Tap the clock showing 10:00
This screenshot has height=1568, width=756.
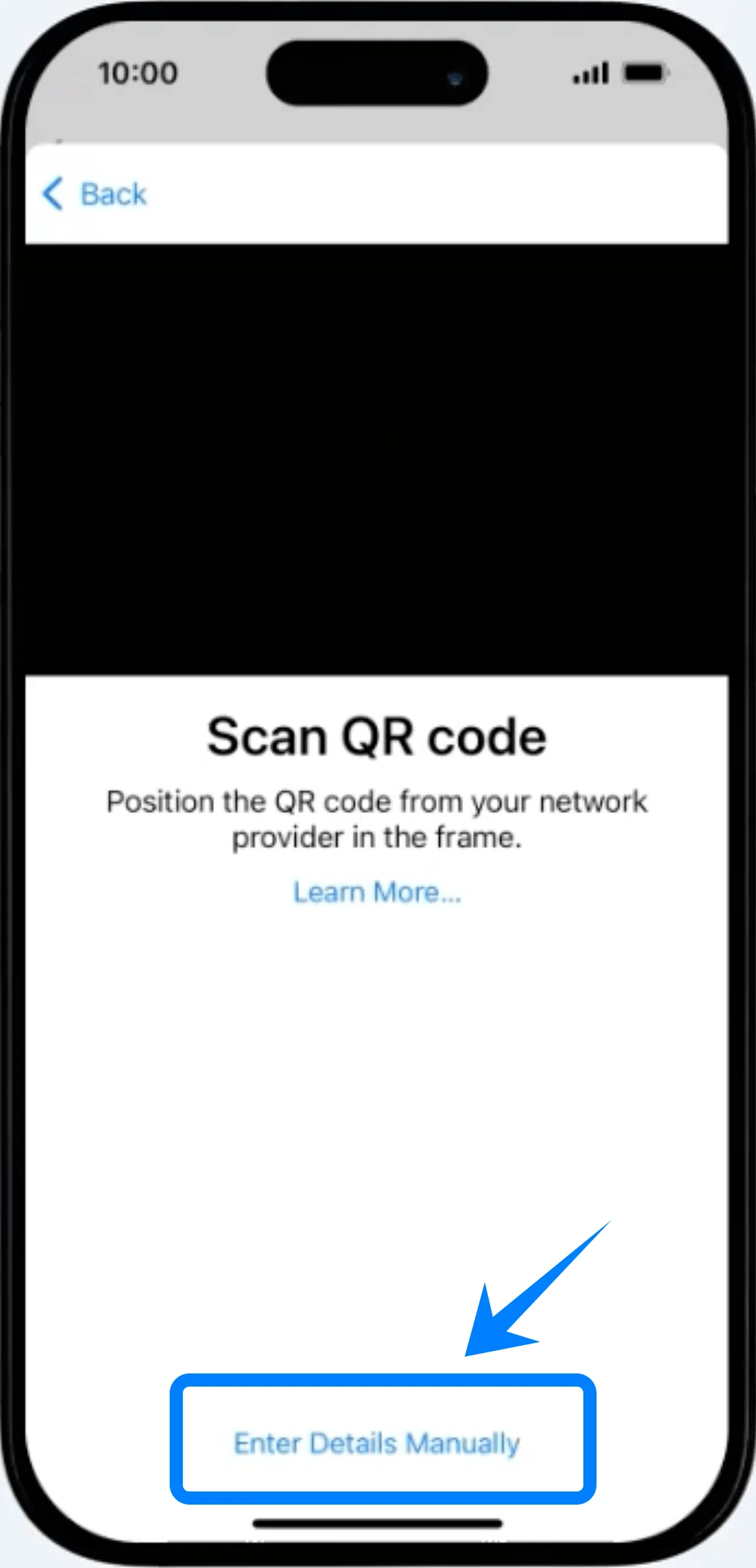coord(137,72)
